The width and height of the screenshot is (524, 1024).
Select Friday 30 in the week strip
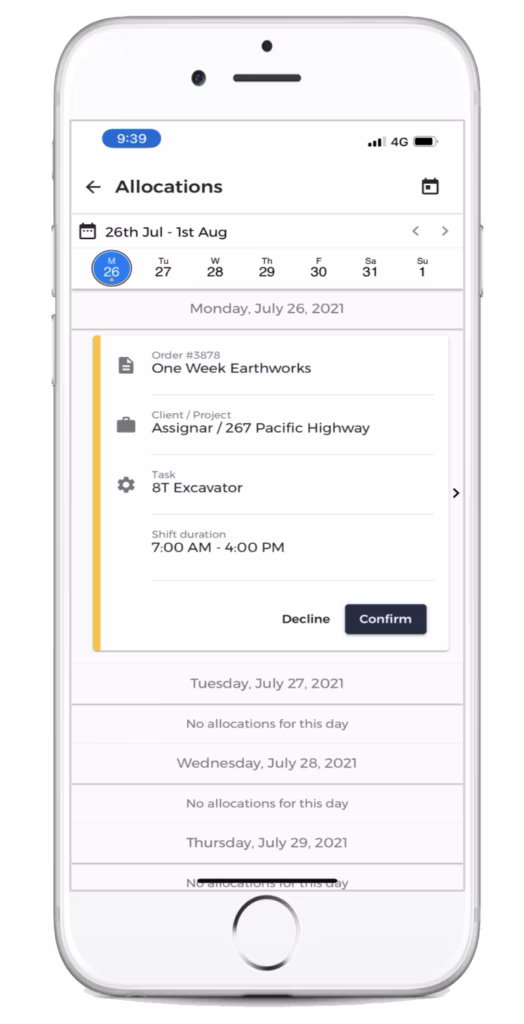tap(318, 268)
